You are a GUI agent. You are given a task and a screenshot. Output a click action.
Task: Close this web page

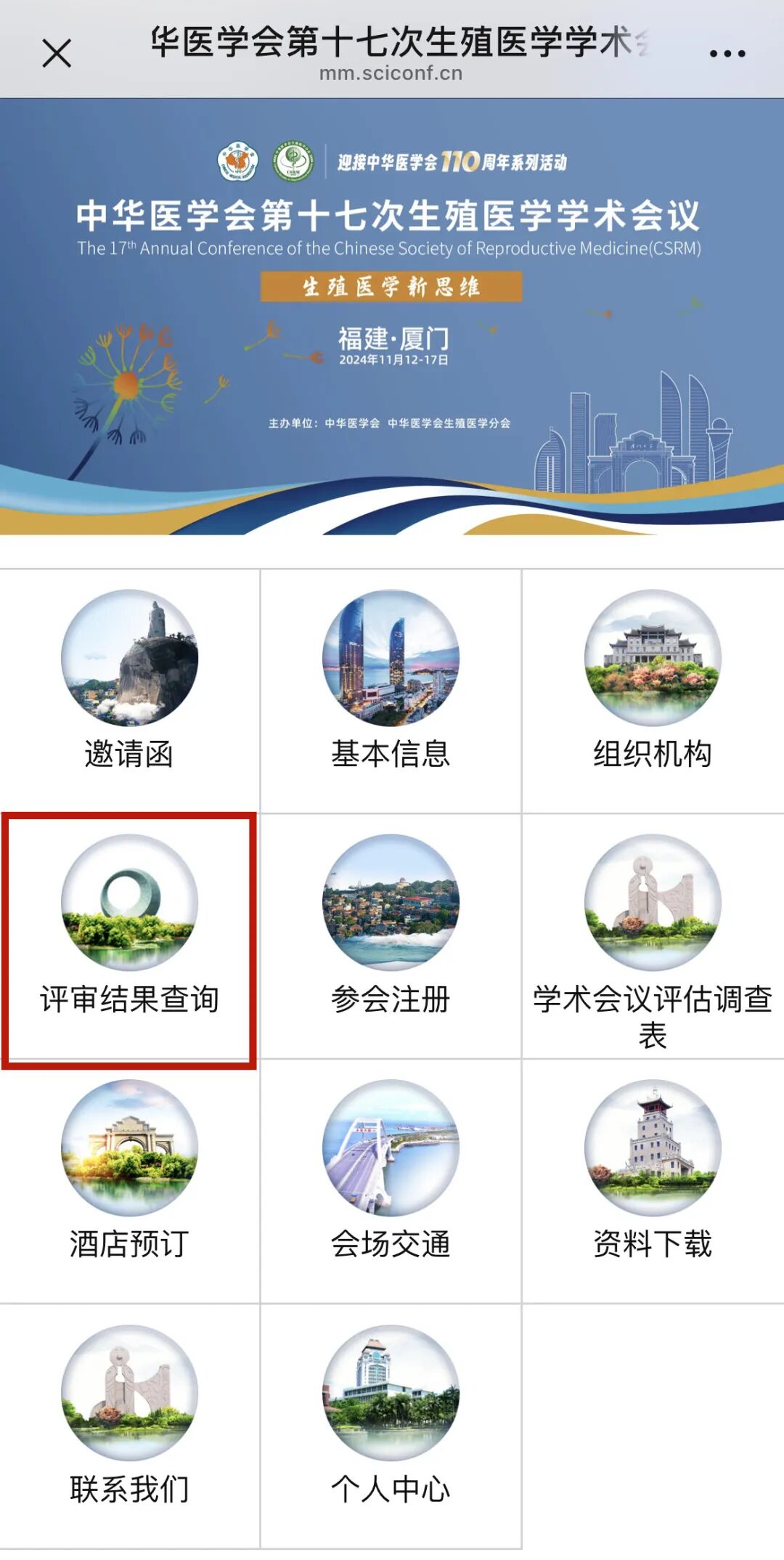57,54
